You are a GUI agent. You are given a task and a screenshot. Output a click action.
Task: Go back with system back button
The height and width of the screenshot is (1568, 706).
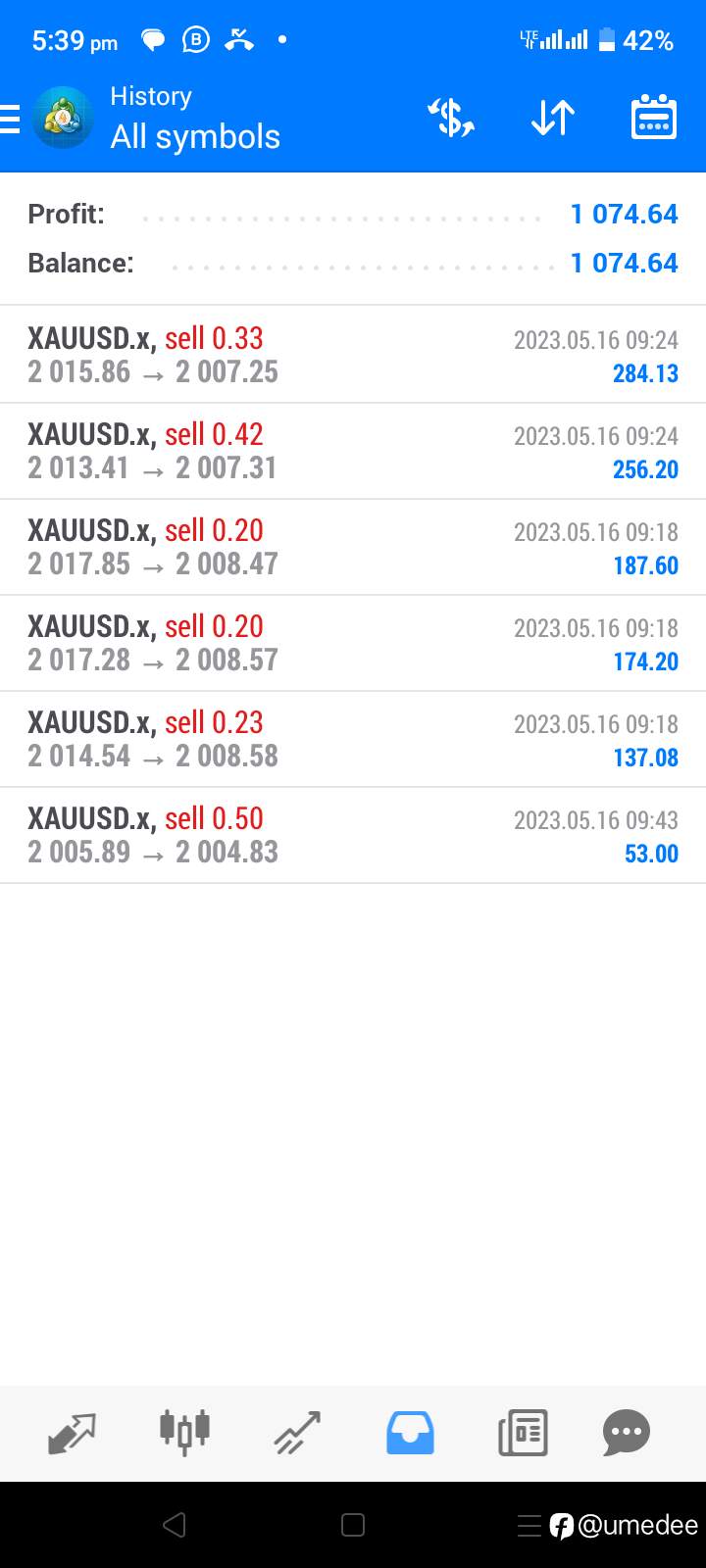[175, 1525]
